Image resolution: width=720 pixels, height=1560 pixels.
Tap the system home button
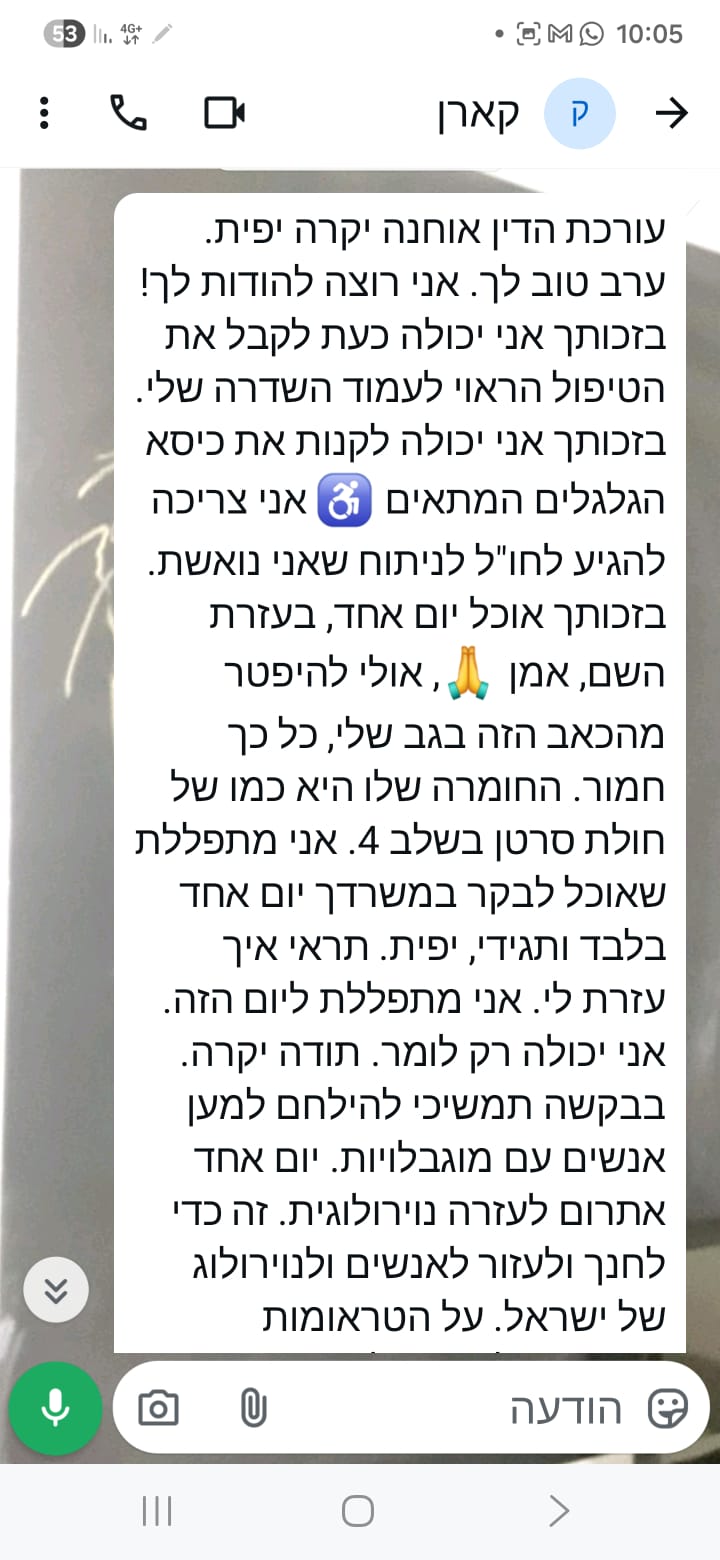pos(358,1511)
